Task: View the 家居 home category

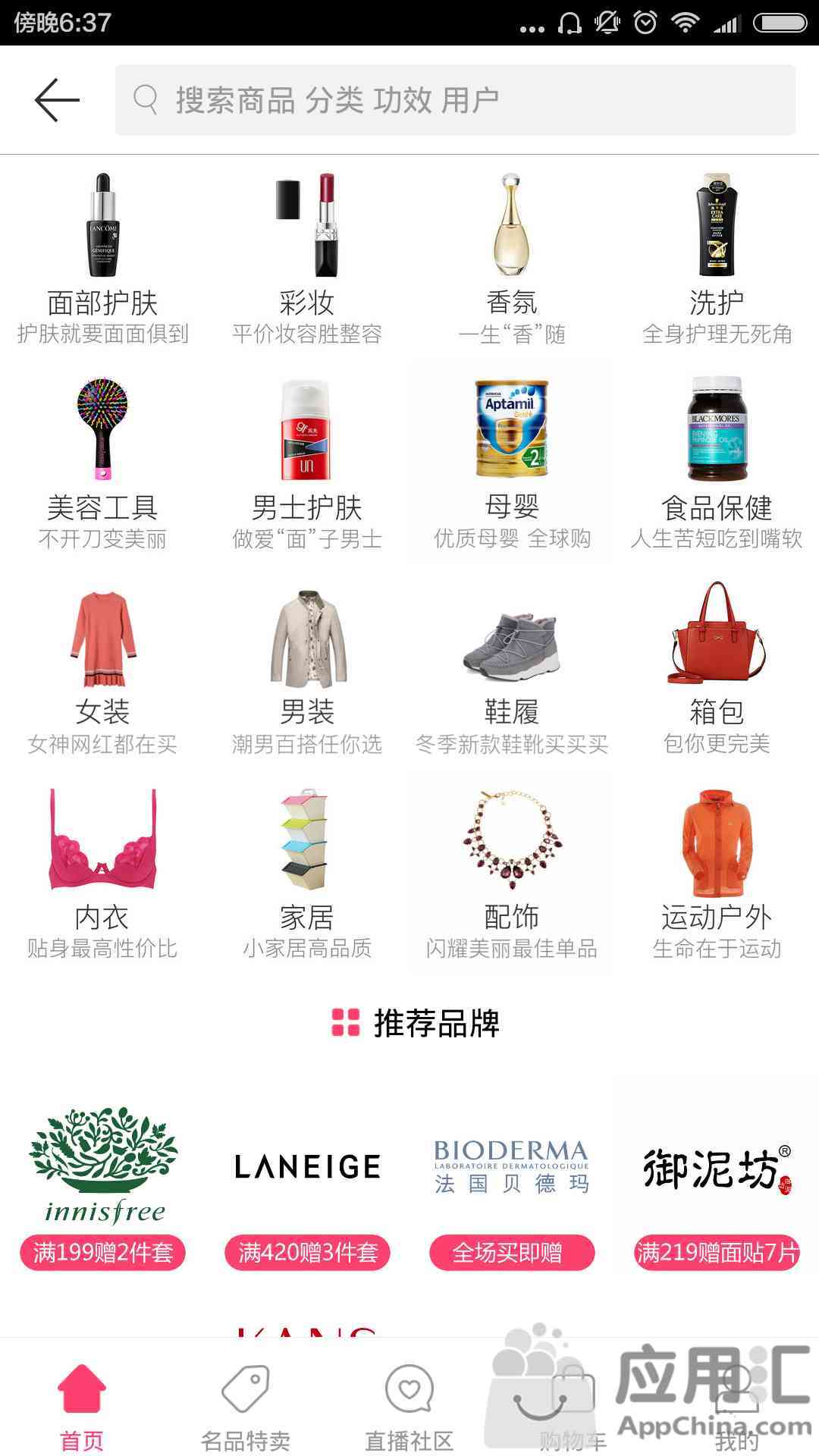Action: [307, 872]
